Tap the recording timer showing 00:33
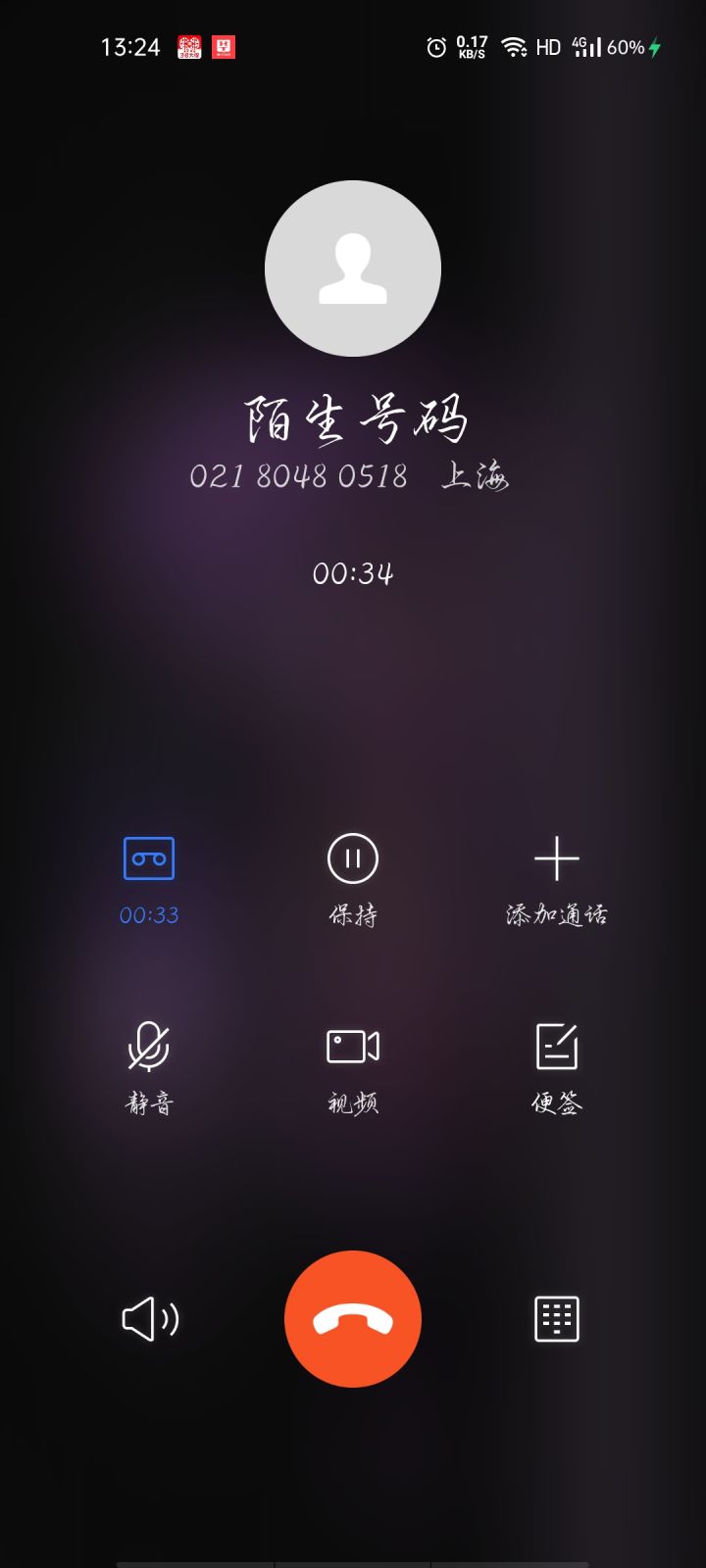The image size is (706, 1568). [x=149, y=915]
